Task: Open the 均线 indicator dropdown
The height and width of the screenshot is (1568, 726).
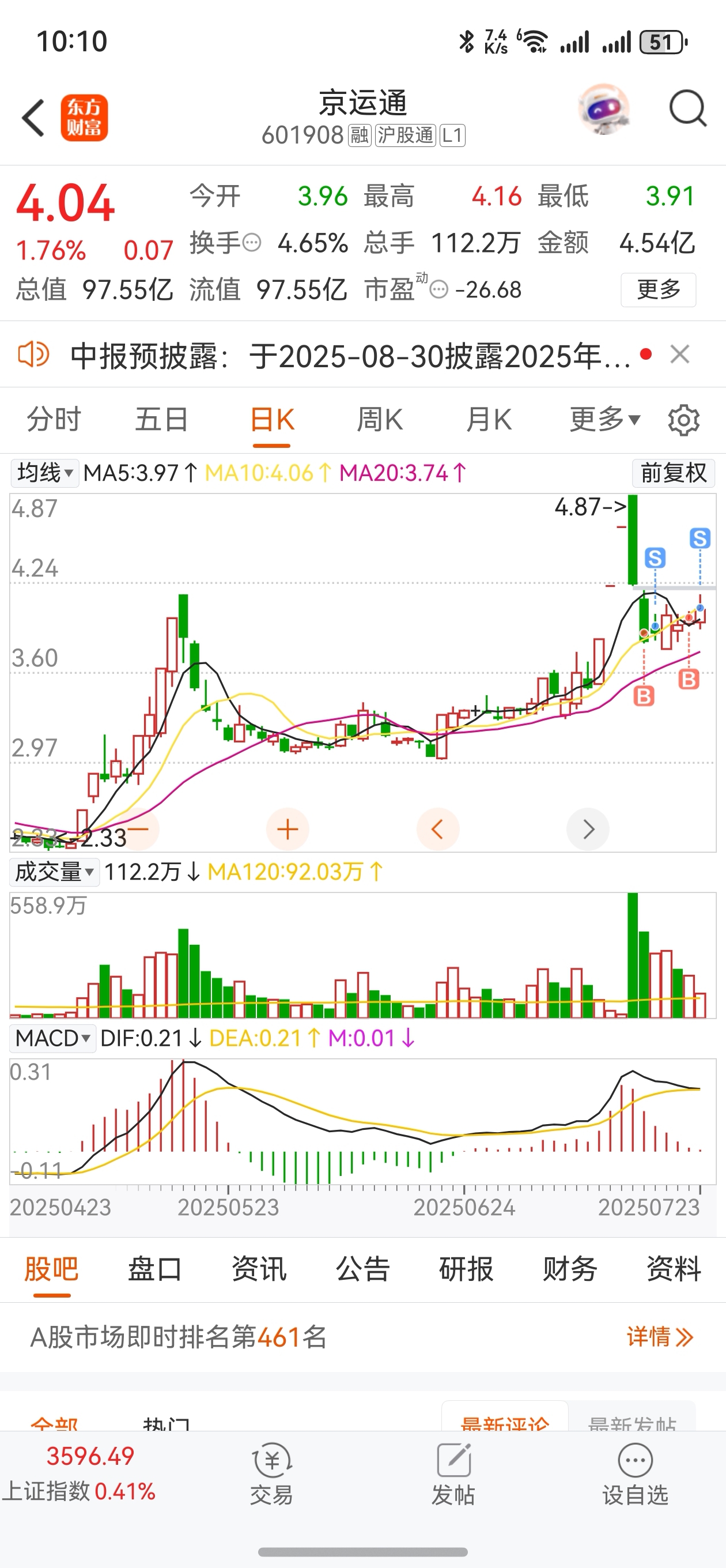Action: click(x=45, y=473)
